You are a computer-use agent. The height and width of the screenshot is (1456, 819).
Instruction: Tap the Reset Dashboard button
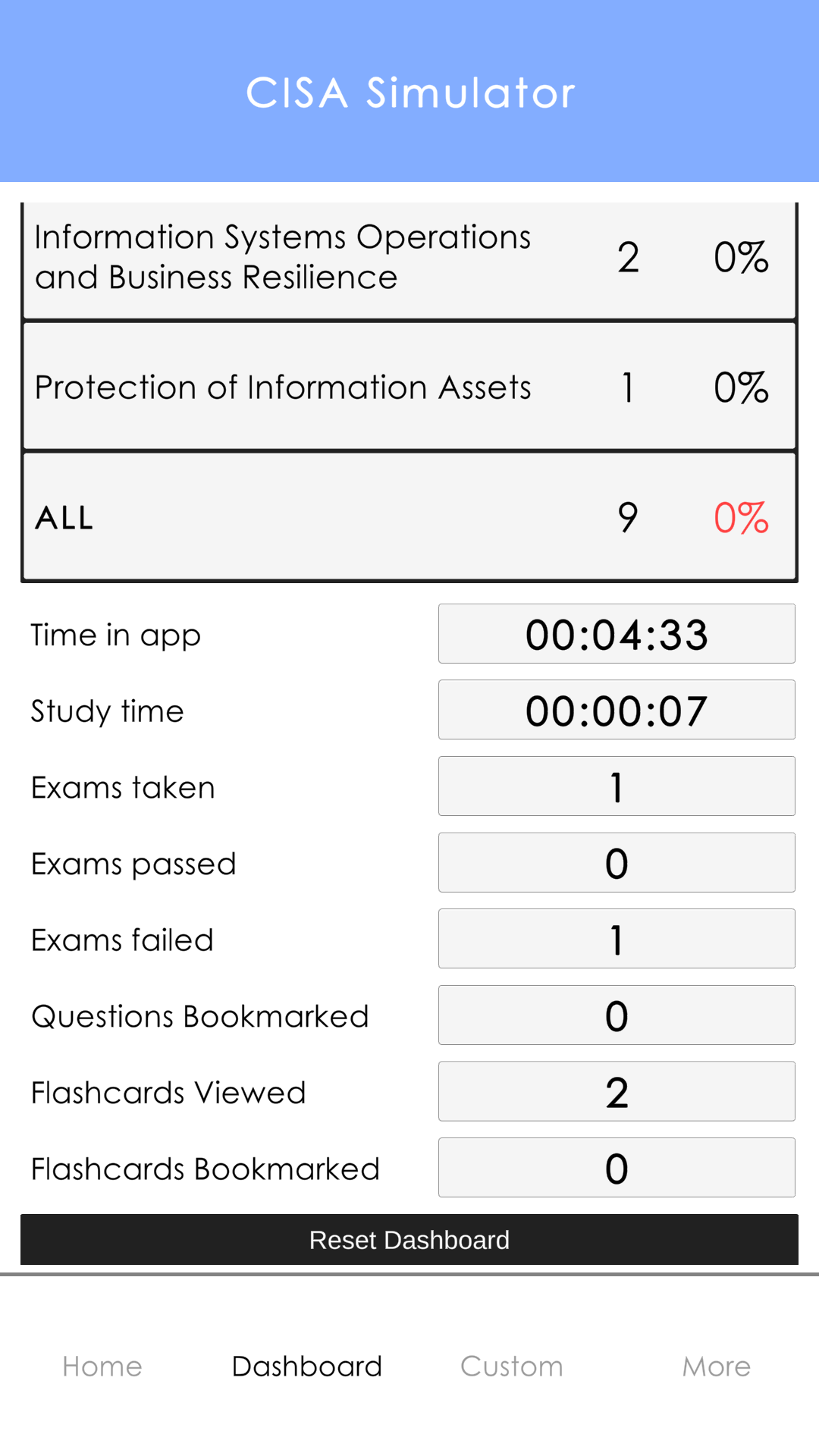409,1239
